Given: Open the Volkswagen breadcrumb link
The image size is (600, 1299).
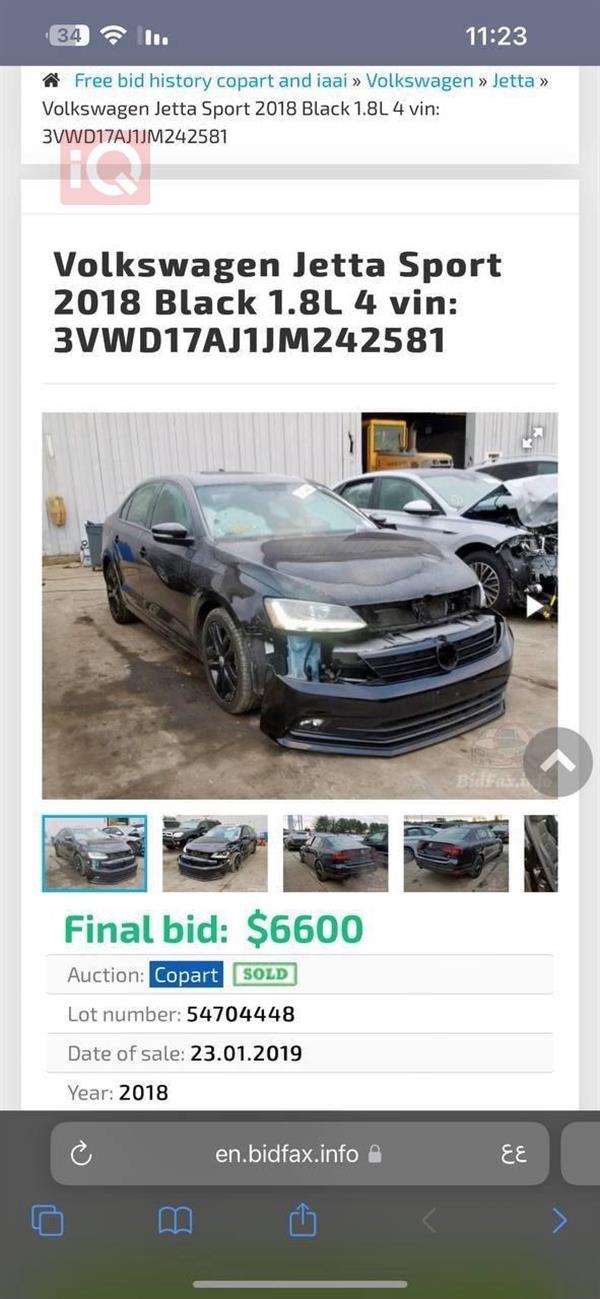Looking at the screenshot, I should click(419, 81).
